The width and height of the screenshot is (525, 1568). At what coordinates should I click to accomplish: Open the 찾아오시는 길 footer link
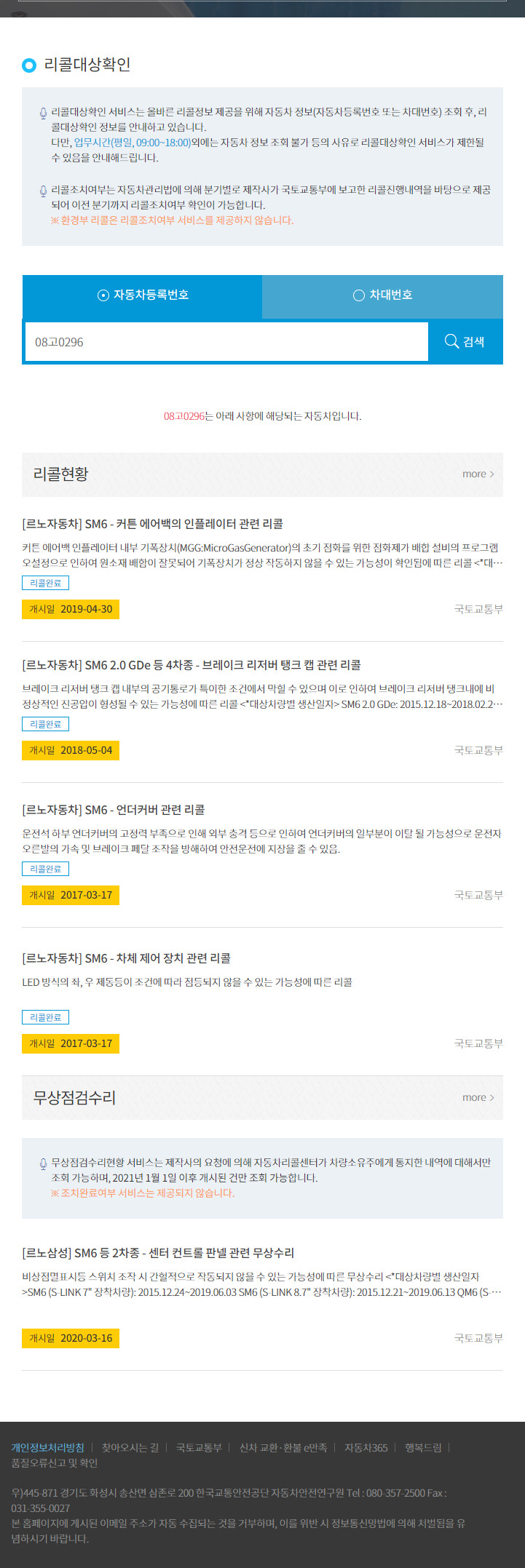pyautogui.click(x=130, y=1448)
